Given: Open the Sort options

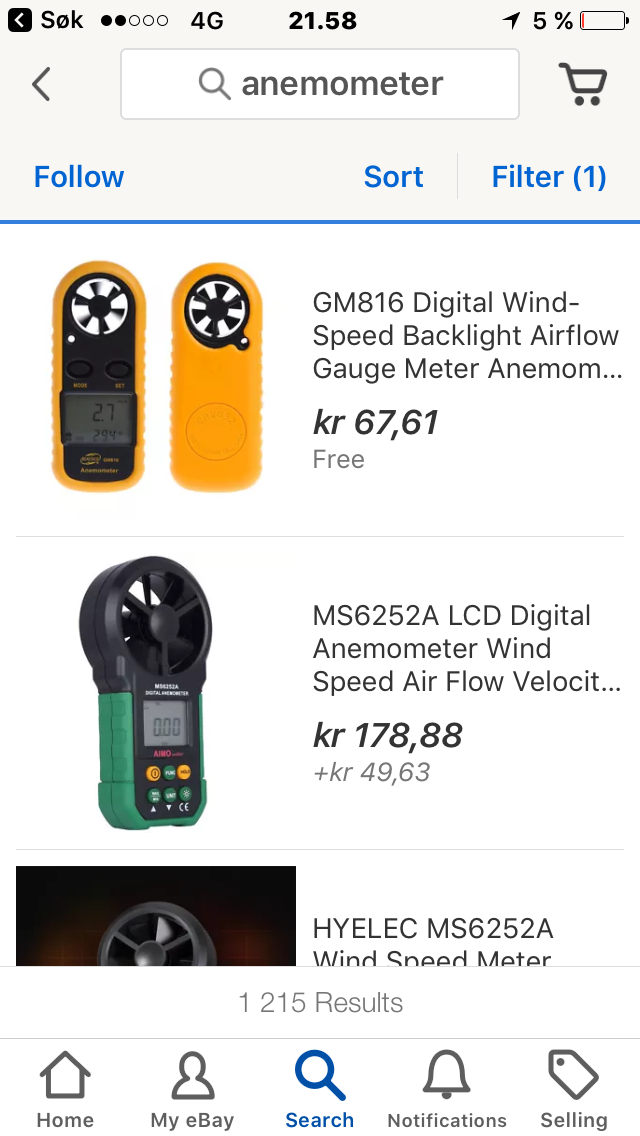Looking at the screenshot, I should coord(393,177).
